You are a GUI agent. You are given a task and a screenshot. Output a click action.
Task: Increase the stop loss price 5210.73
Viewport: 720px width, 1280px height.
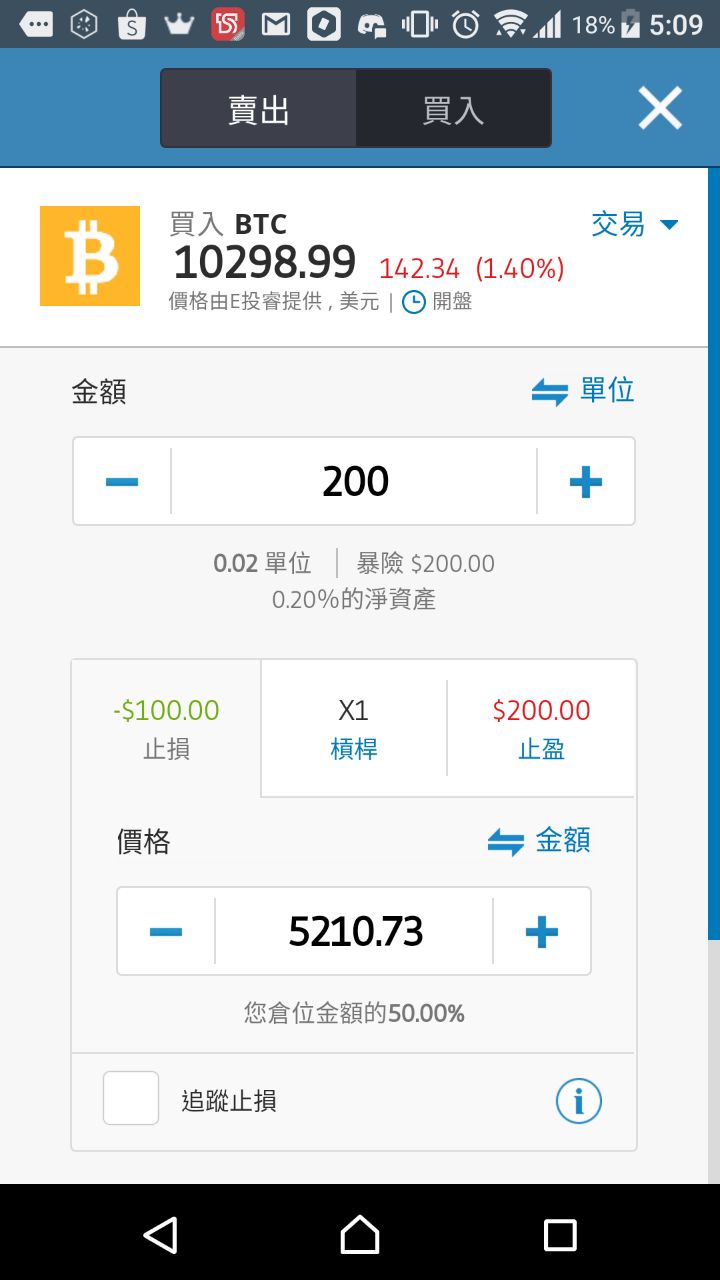542,932
